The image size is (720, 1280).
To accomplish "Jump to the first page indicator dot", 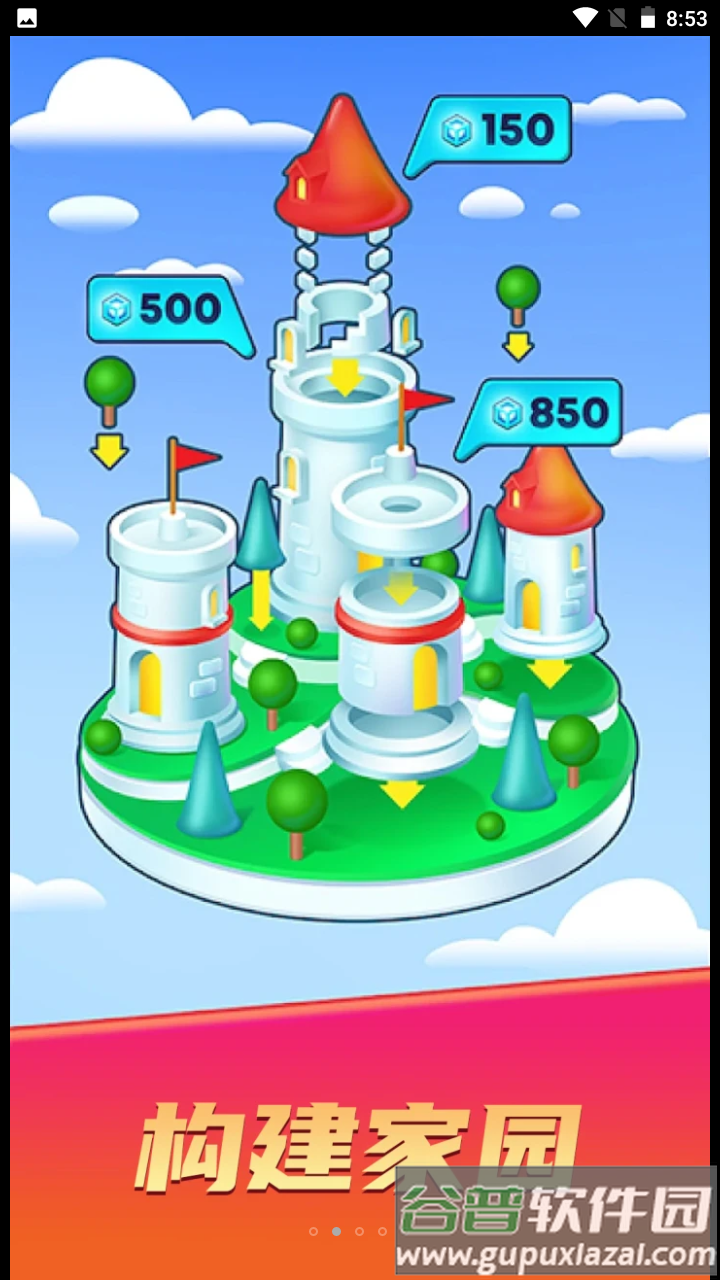I will coord(313,1231).
